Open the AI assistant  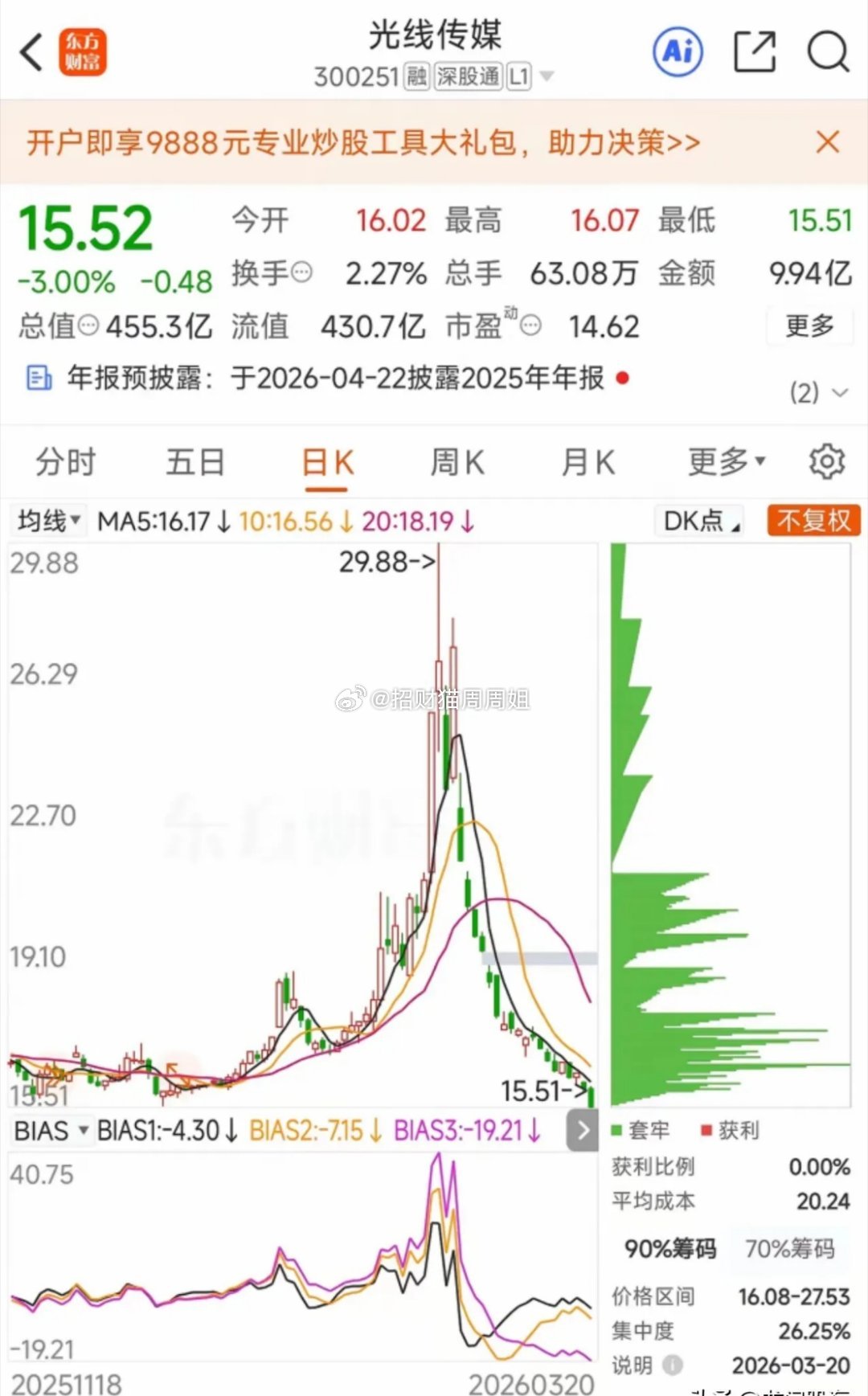pyautogui.click(x=678, y=50)
